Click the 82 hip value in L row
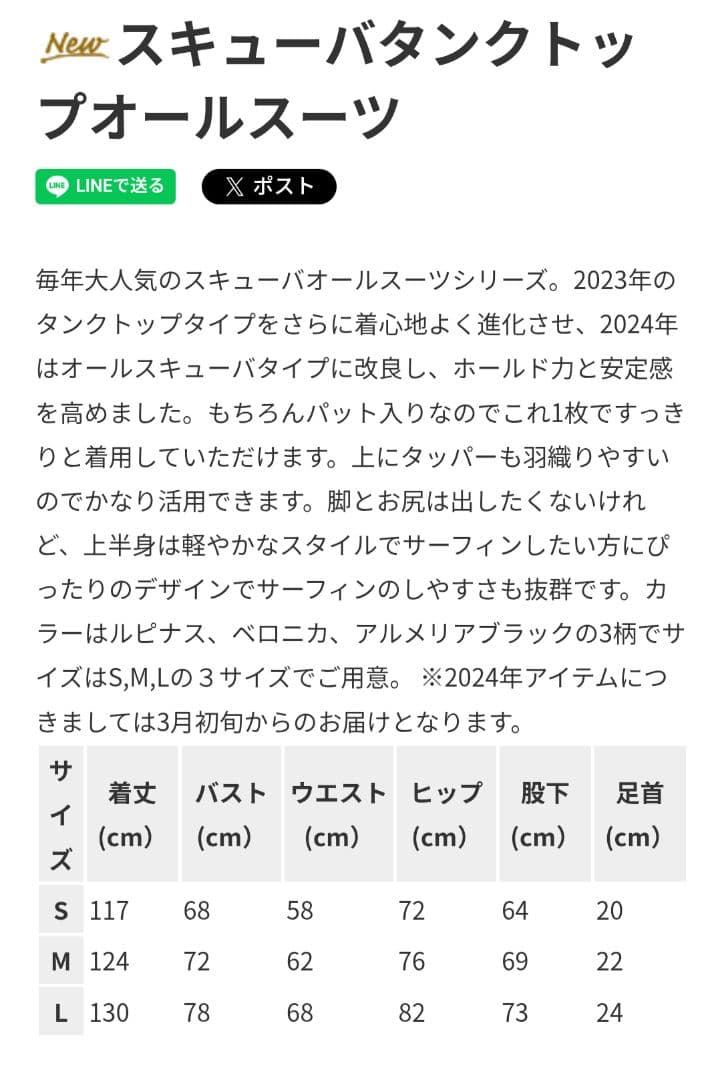Screen dimensions: 724x1080 [410, 1013]
